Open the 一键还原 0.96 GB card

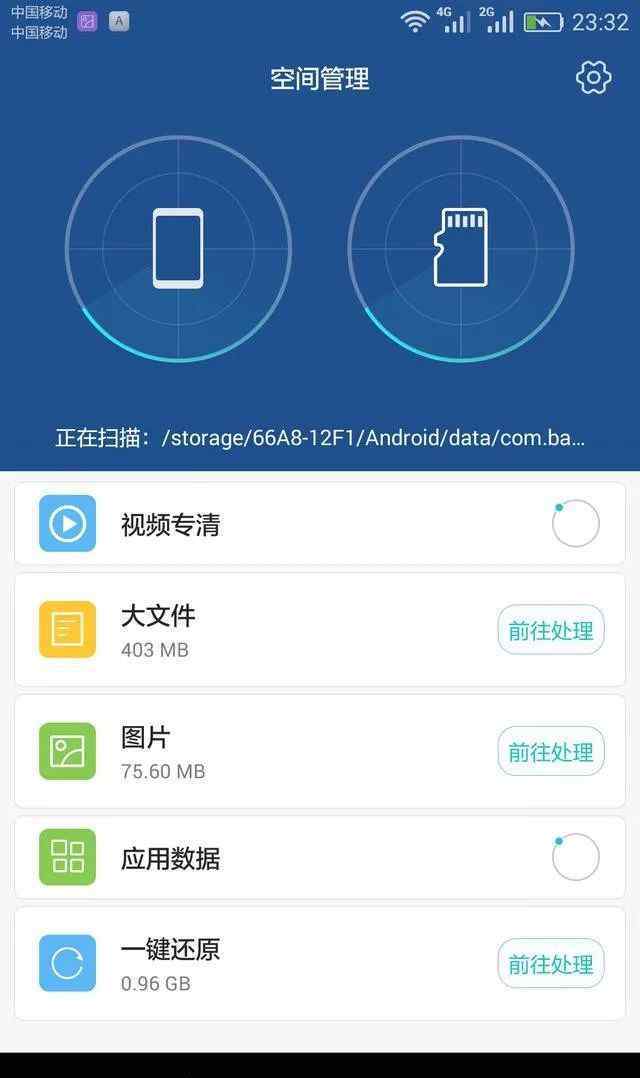pyautogui.click(x=320, y=964)
